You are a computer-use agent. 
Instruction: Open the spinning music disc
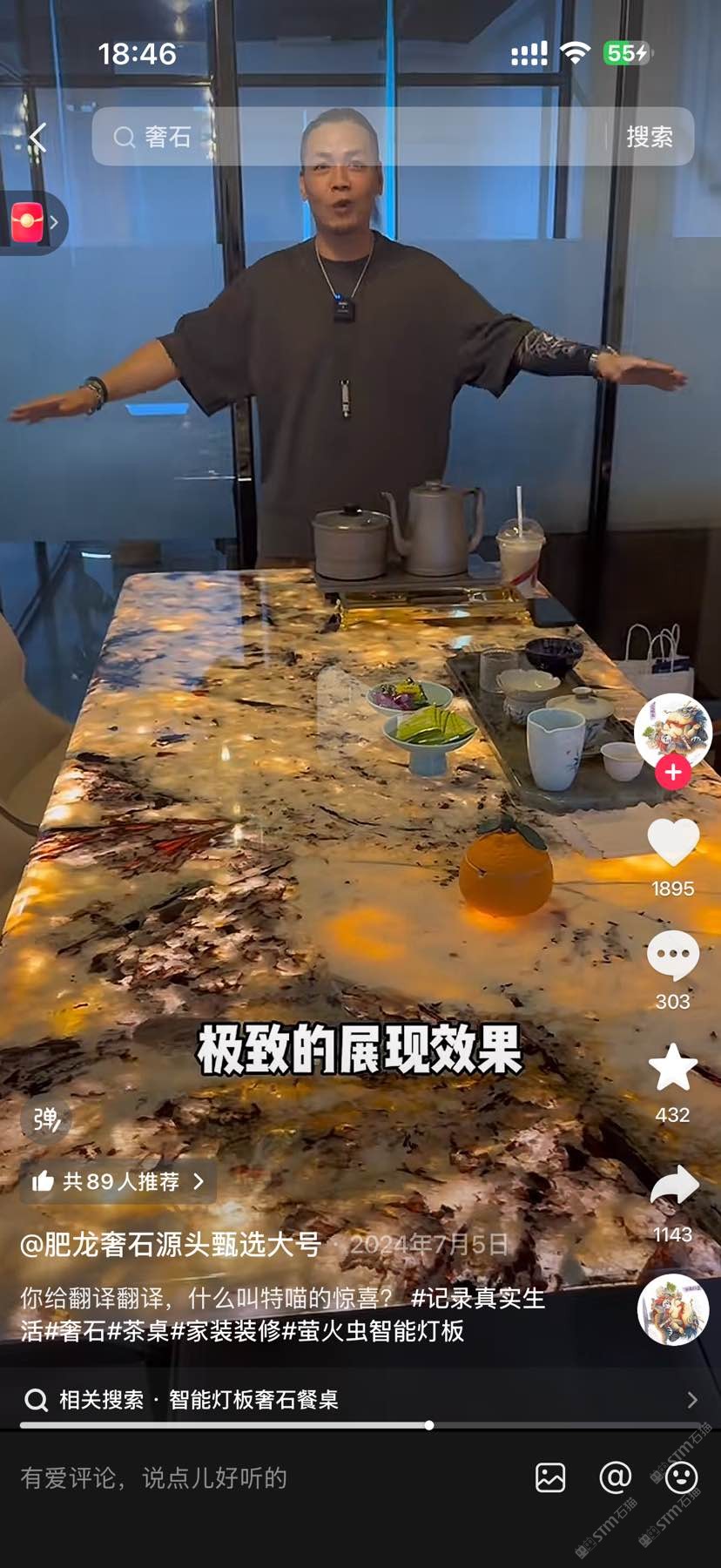673,1309
